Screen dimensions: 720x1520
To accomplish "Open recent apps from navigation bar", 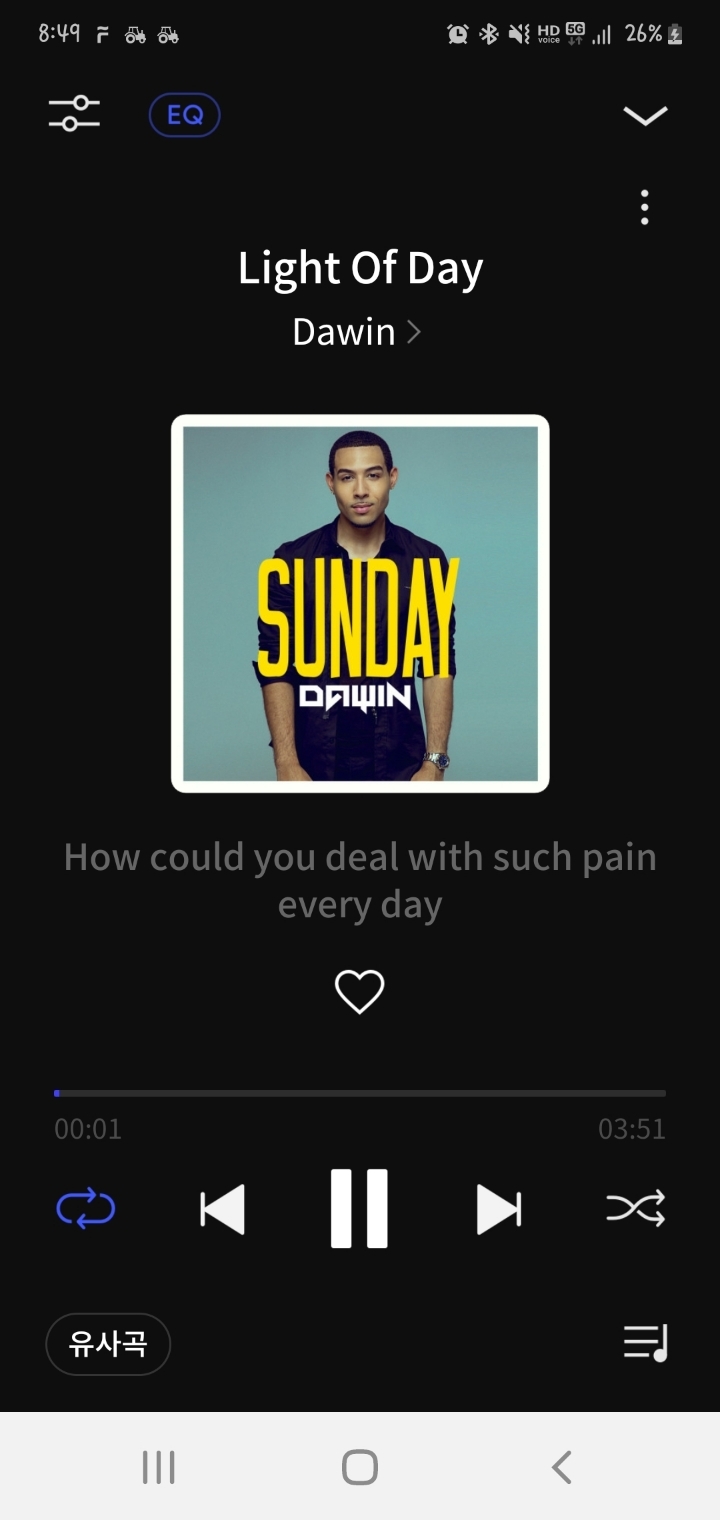I will click(158, 1467).
